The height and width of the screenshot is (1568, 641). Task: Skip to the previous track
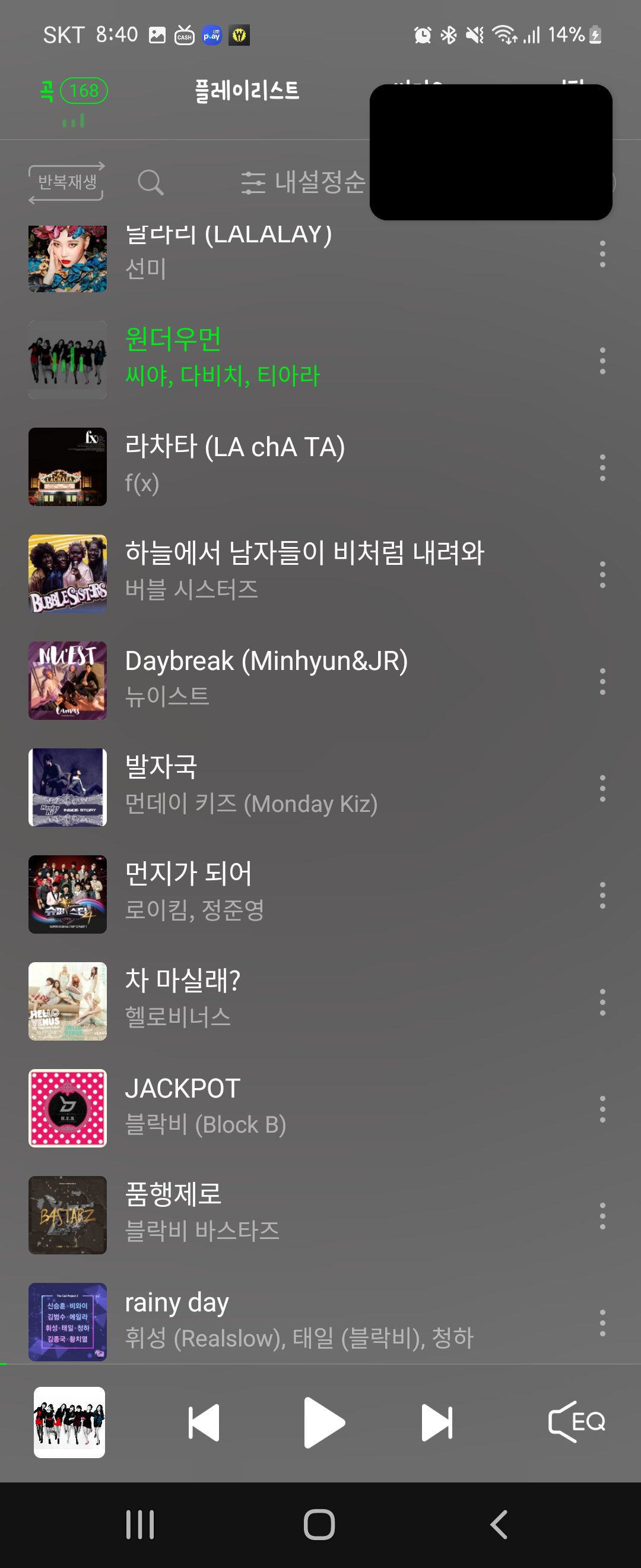click(x=203, y=1422)
